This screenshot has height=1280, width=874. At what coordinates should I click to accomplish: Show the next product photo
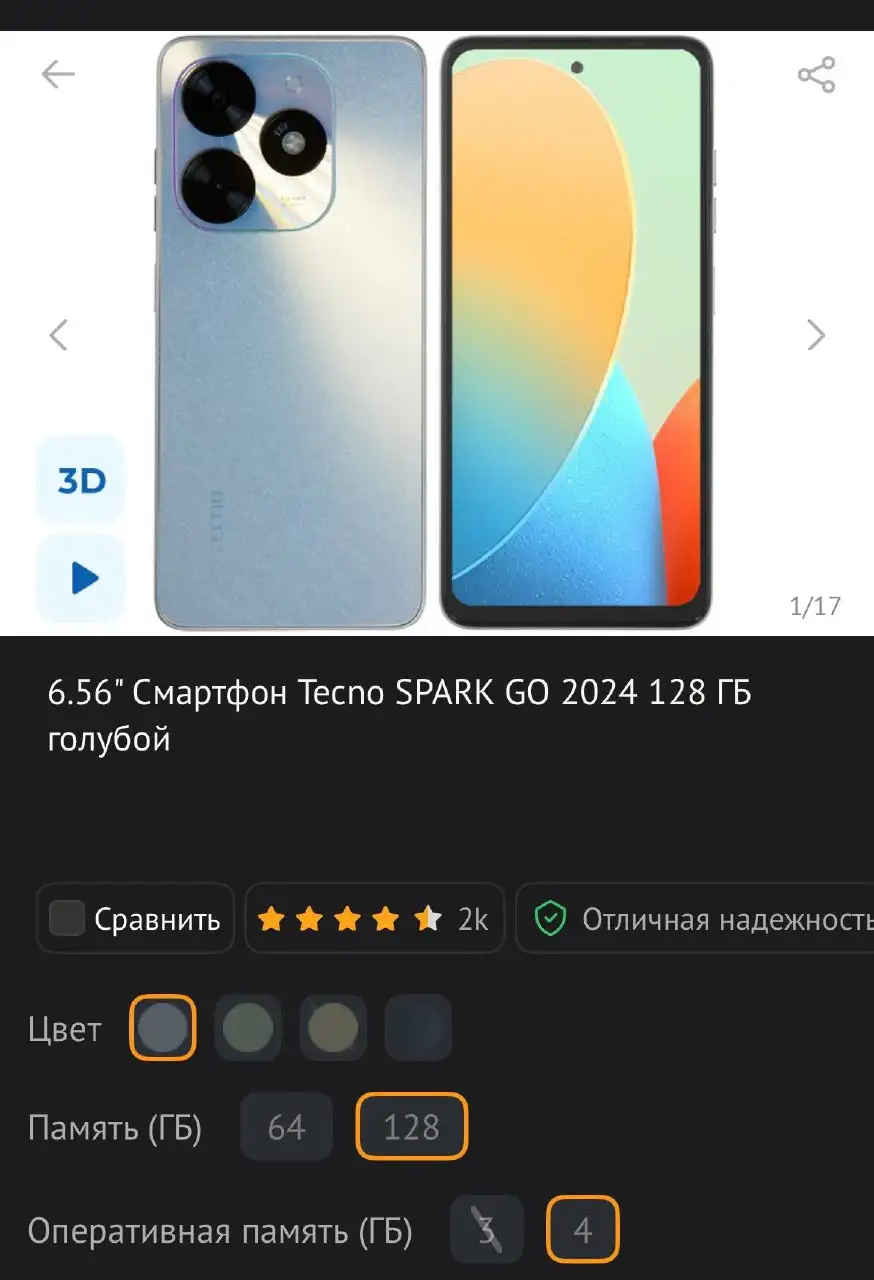[816, 334]
